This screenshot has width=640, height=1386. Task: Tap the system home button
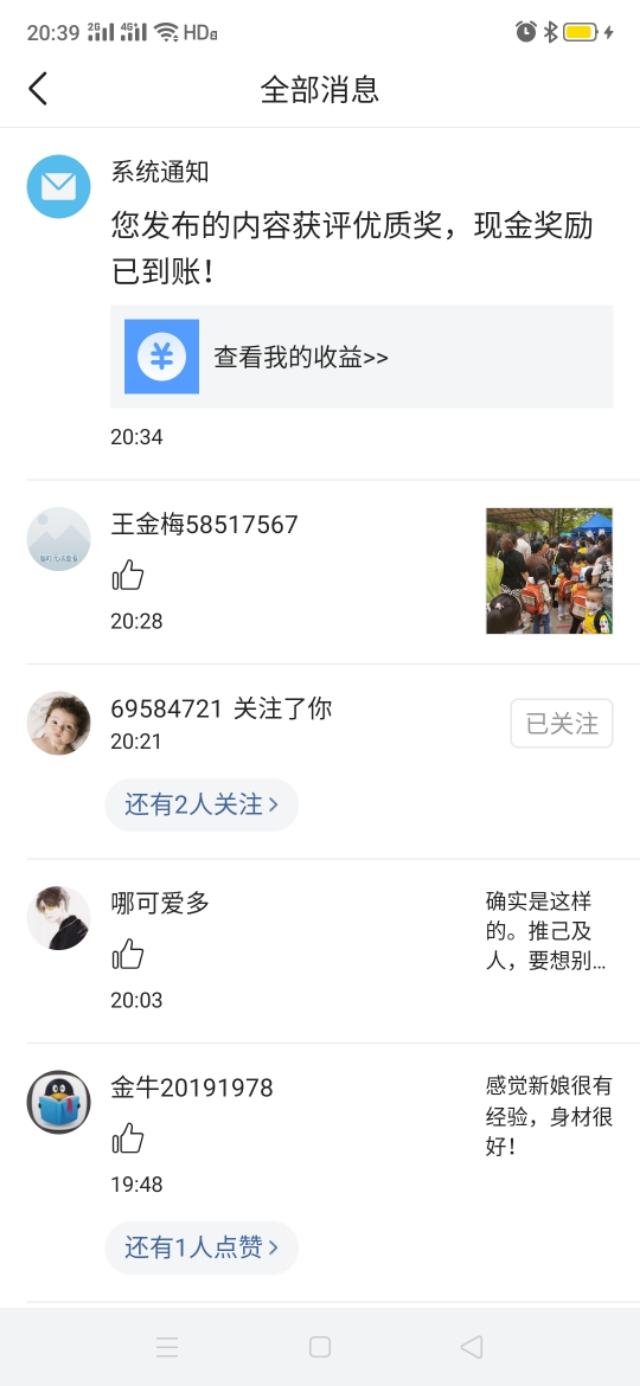click(320, 1347)
